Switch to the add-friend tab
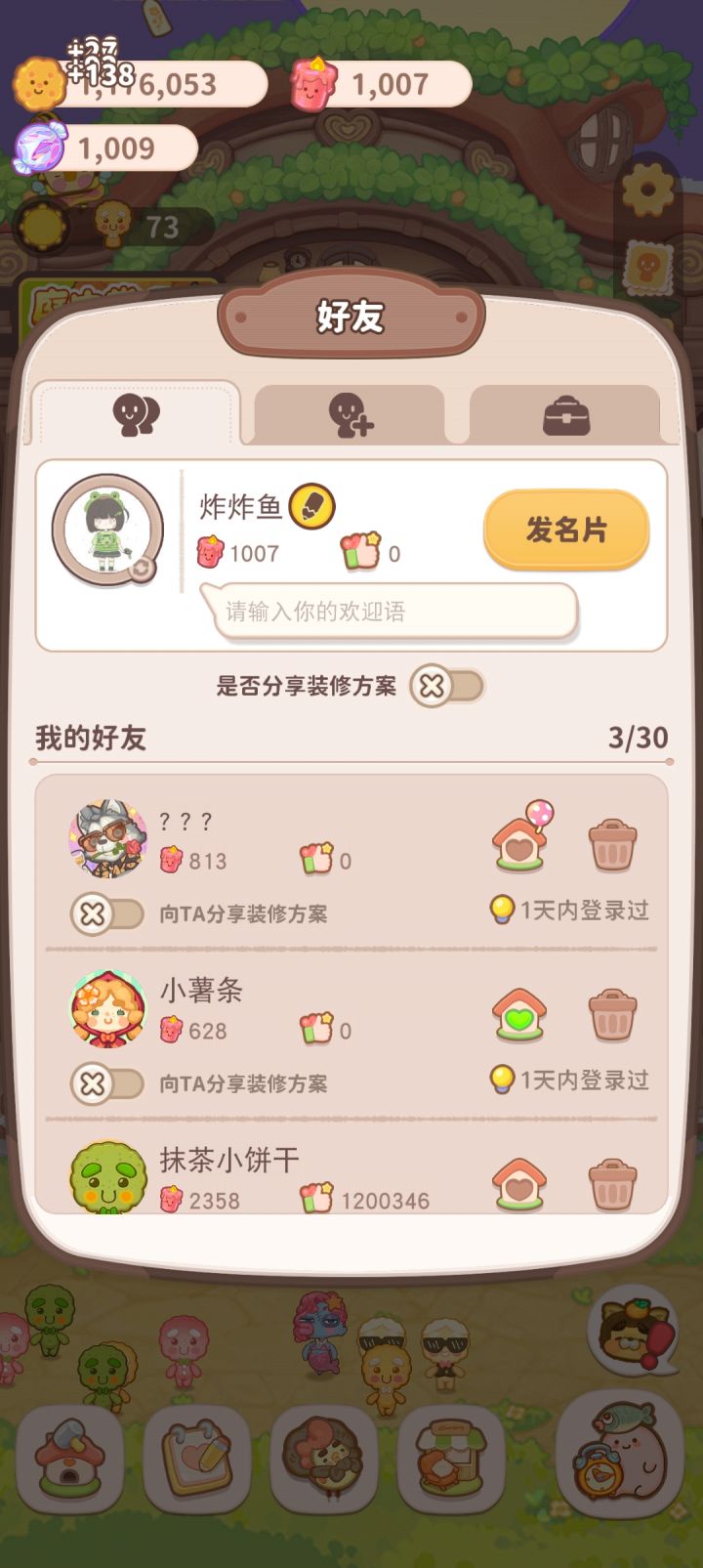 click(x=351, y=412)
